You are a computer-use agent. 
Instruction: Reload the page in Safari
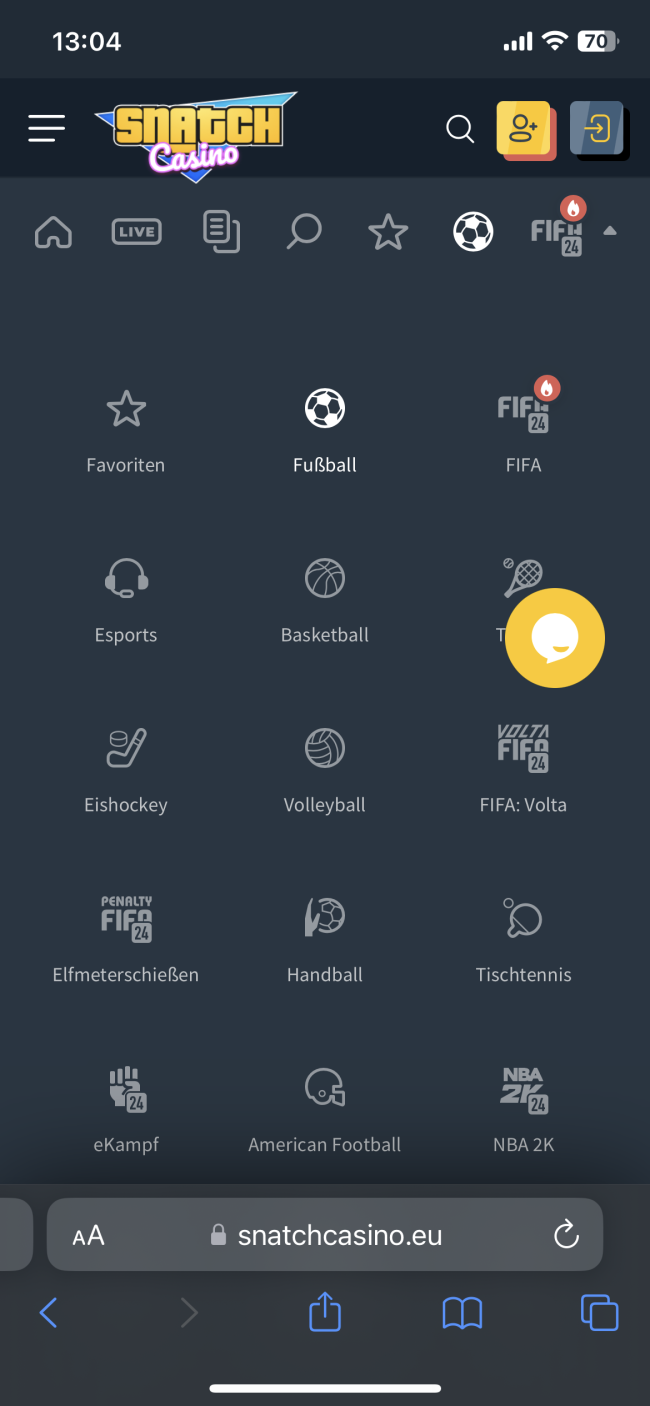coord(566,1235)
